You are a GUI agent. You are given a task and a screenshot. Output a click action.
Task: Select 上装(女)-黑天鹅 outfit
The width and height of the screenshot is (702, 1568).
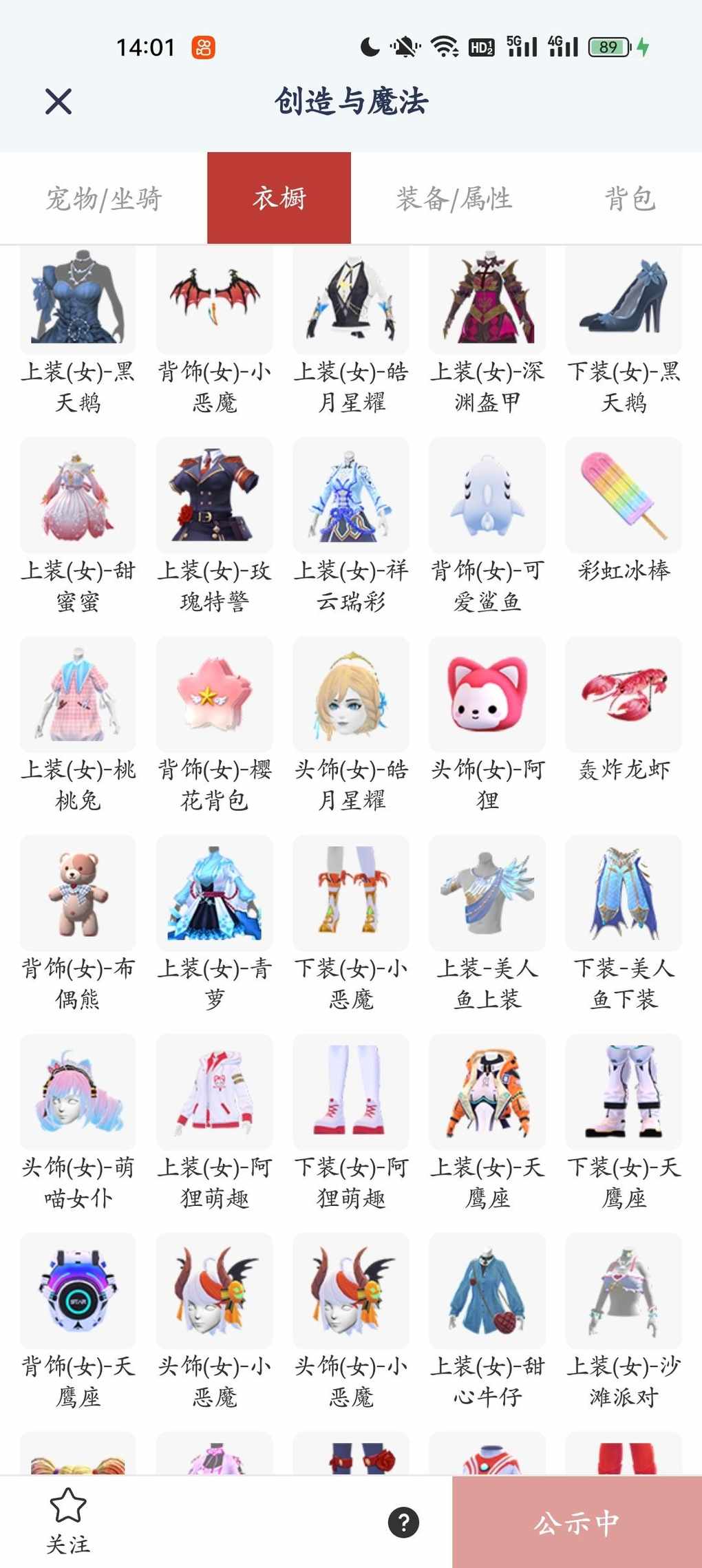78,298
